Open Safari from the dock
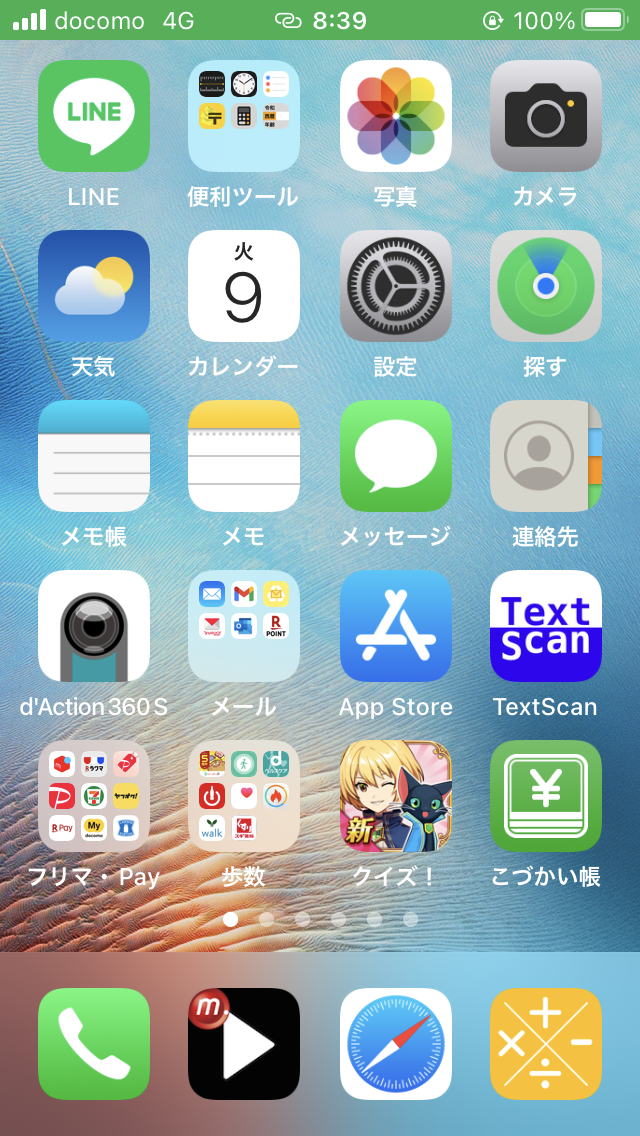The image size is (640, 1136). click(x=395, y=1044)
